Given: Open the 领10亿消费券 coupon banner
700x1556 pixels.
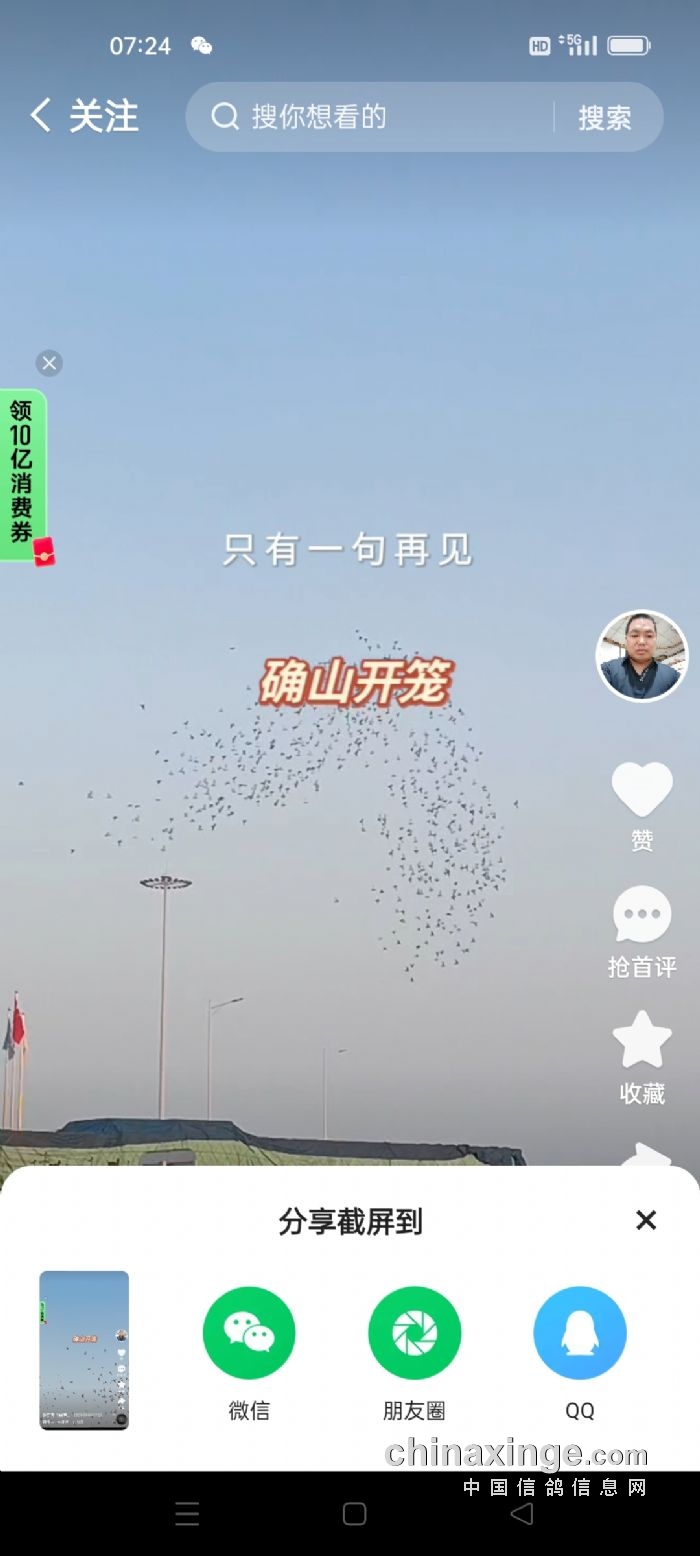Looking at the screenshot, I should click(23, 473).
